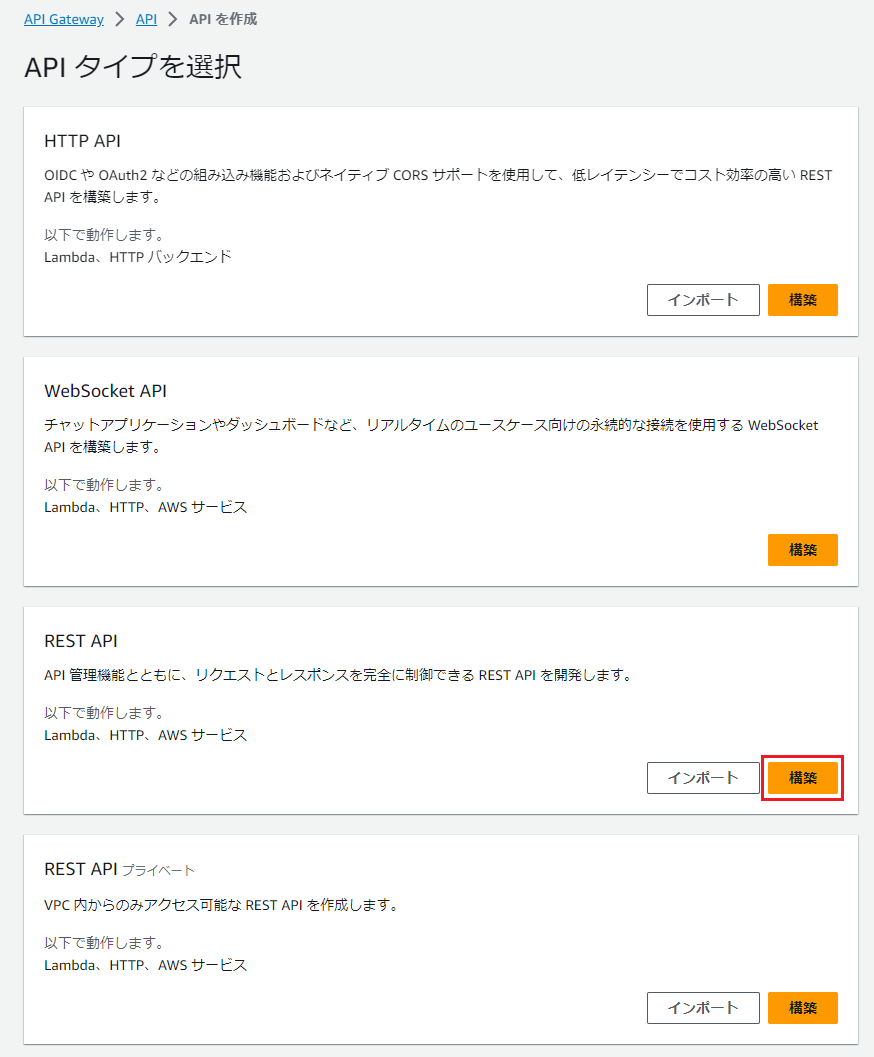The height and width of the screenshot is (1057, 874).
Task: Go to the API breadcrumb link
Action: (x=147, y=19)
